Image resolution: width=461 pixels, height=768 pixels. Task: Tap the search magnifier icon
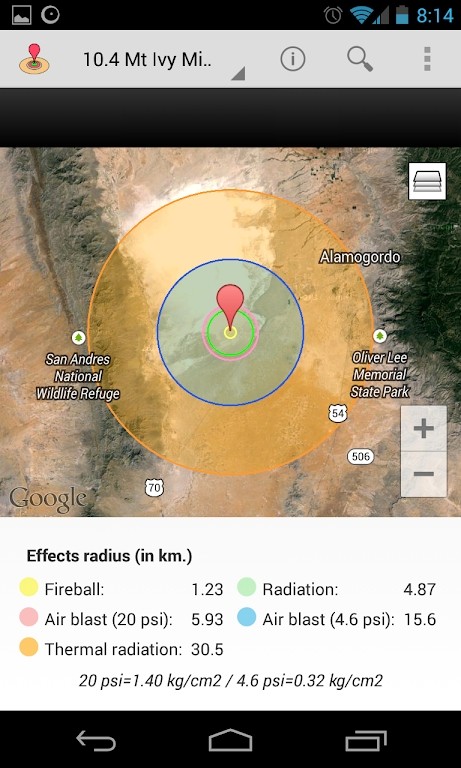coord(360,59)
